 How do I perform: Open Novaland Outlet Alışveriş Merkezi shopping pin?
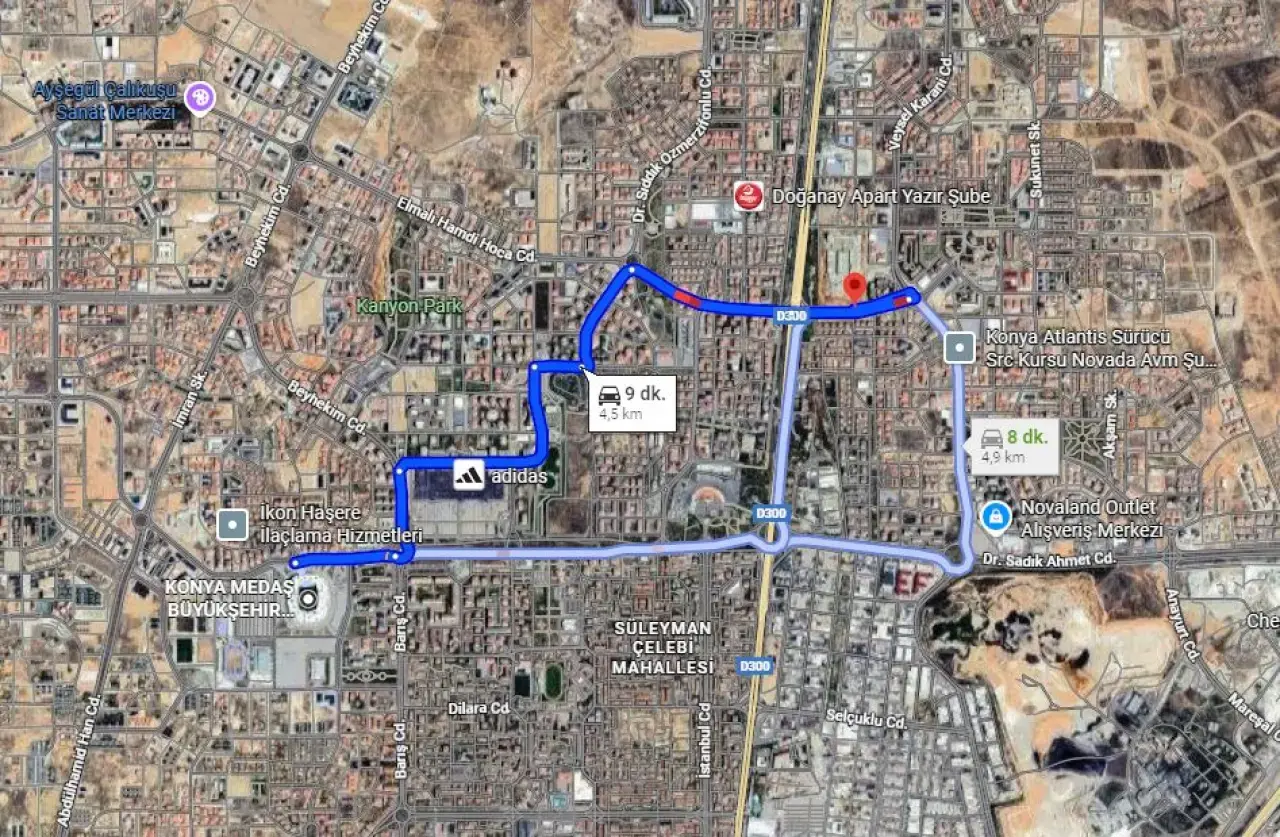pyautogui.click(x=996, y=517)
